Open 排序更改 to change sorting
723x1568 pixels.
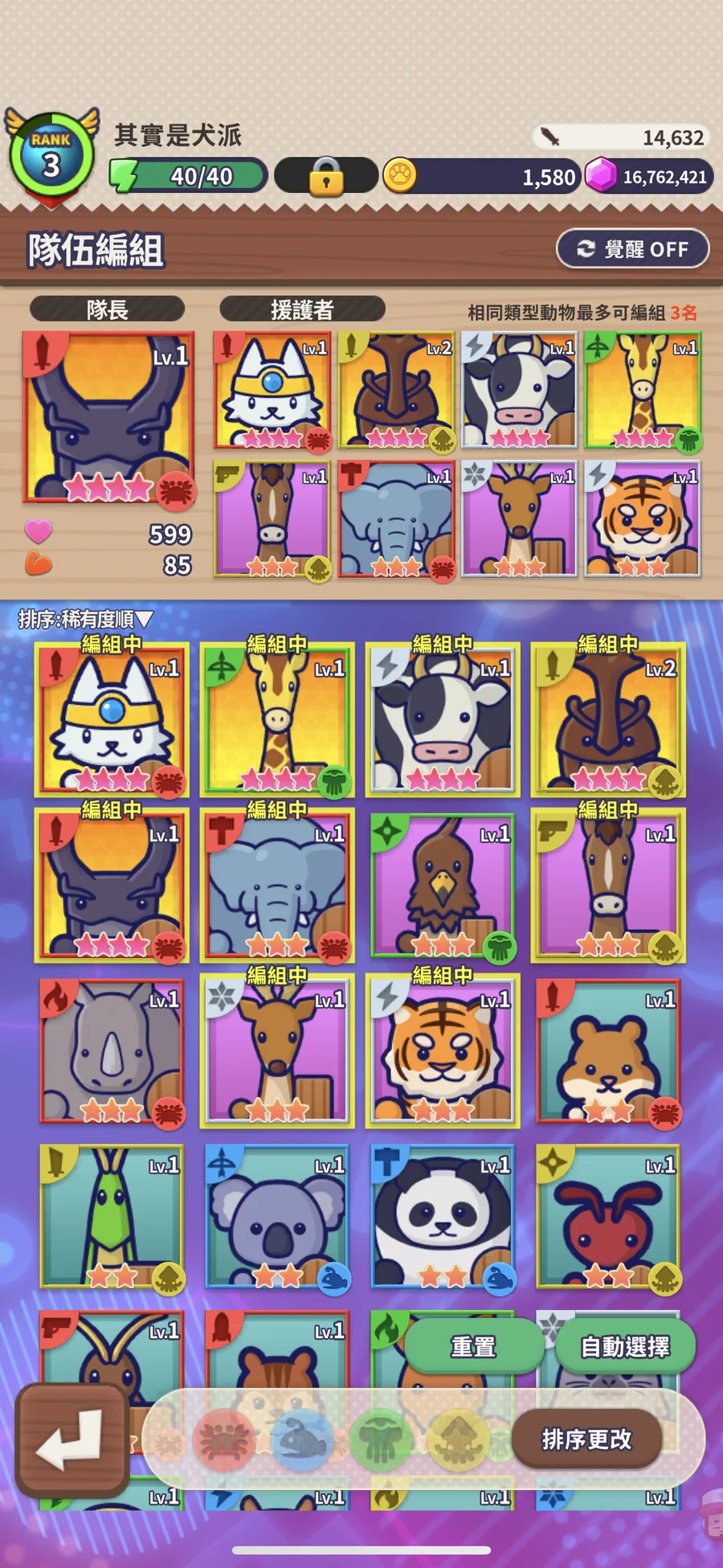pyautogui.click(x=586, y=1439)
